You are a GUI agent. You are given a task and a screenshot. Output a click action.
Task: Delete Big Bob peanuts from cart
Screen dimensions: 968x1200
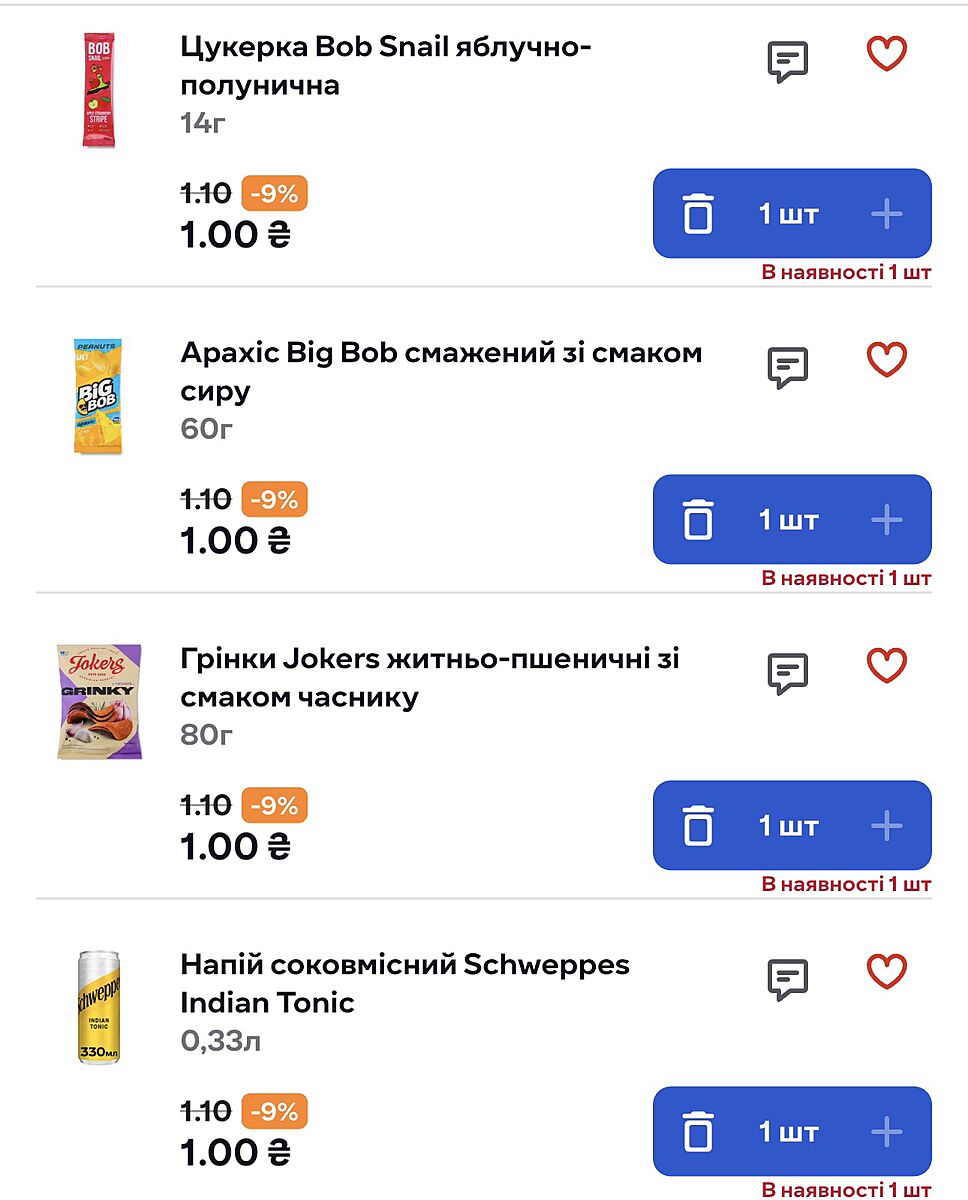(698, 520)
